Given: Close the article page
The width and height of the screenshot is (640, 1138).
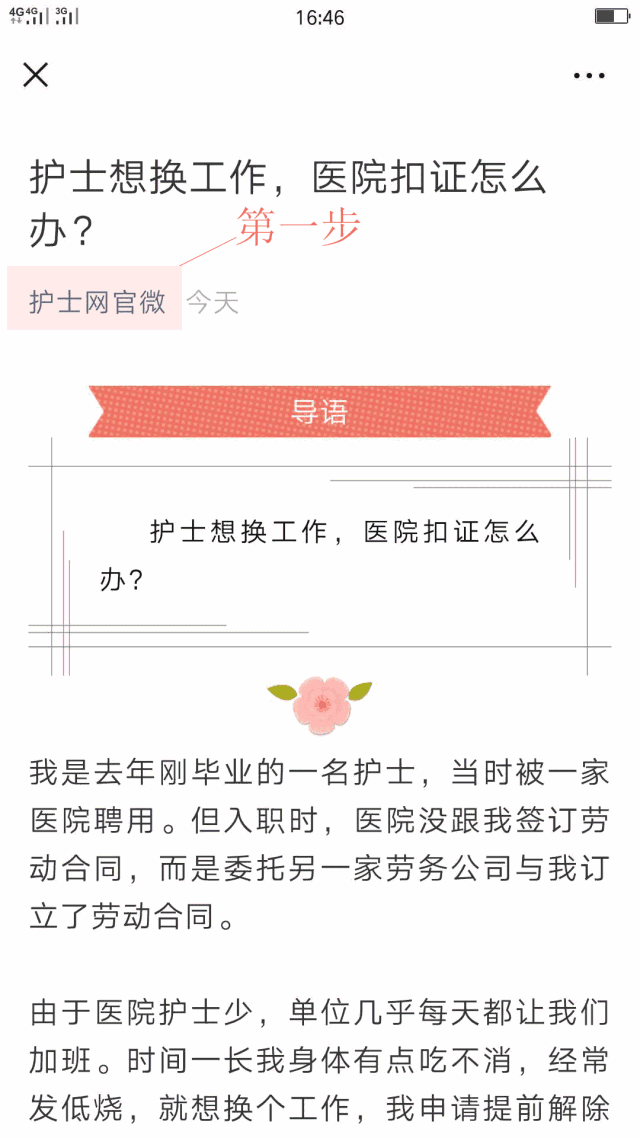Looking at the screenshot, I should [36, 75].
